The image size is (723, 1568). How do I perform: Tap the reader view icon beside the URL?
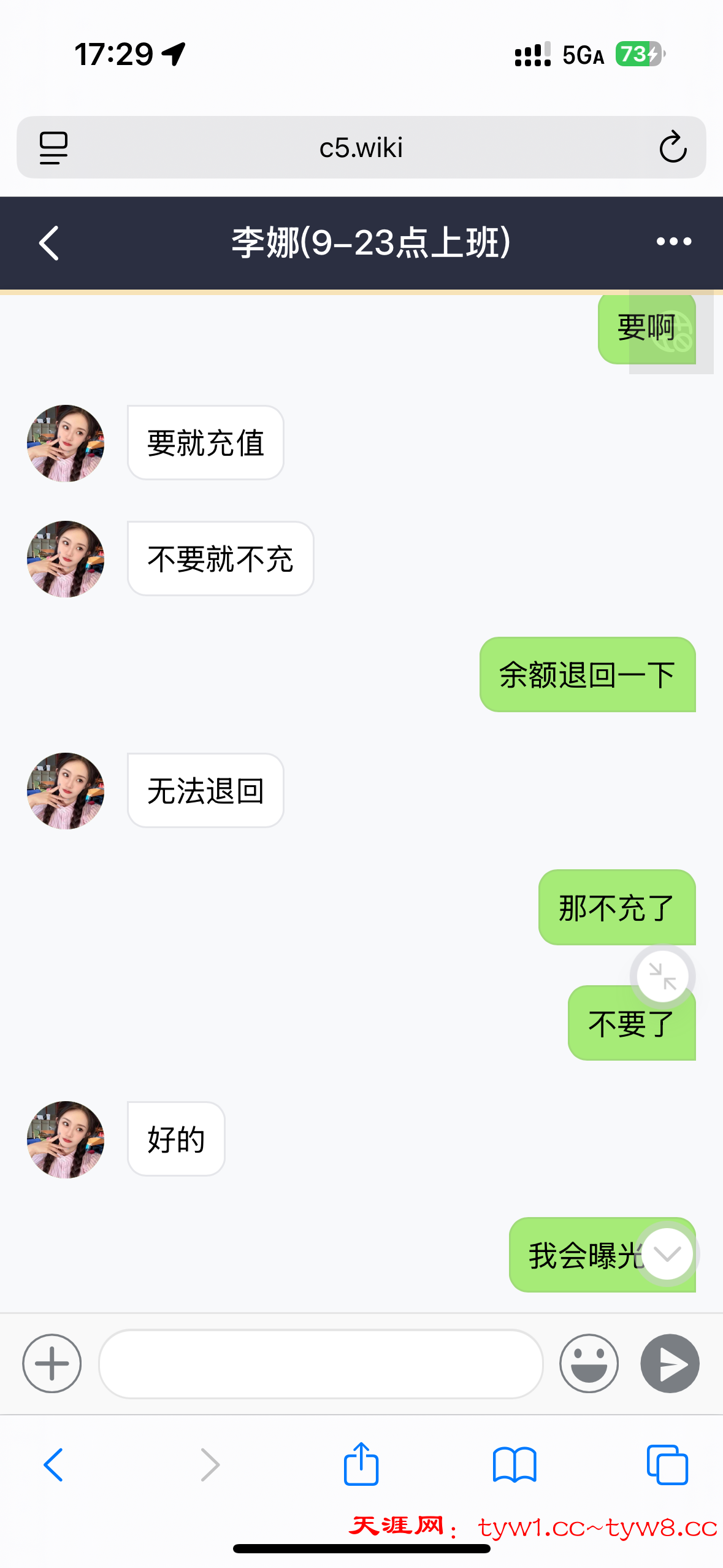tap(53, 147)
